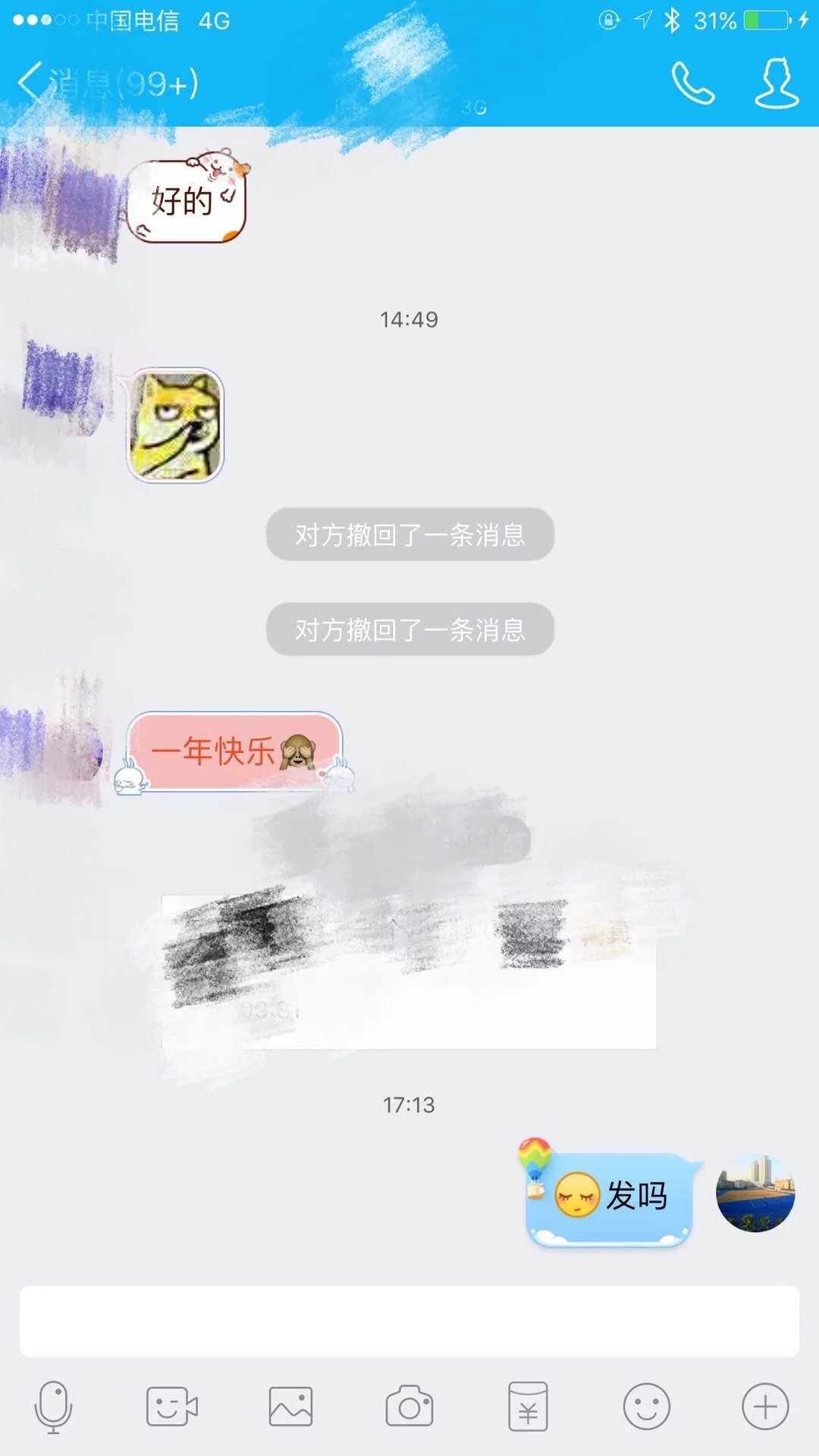Open the short video recorder
Viewport: 819px width, 1456px height.
pyautogui.click(x=171, y=1407)
